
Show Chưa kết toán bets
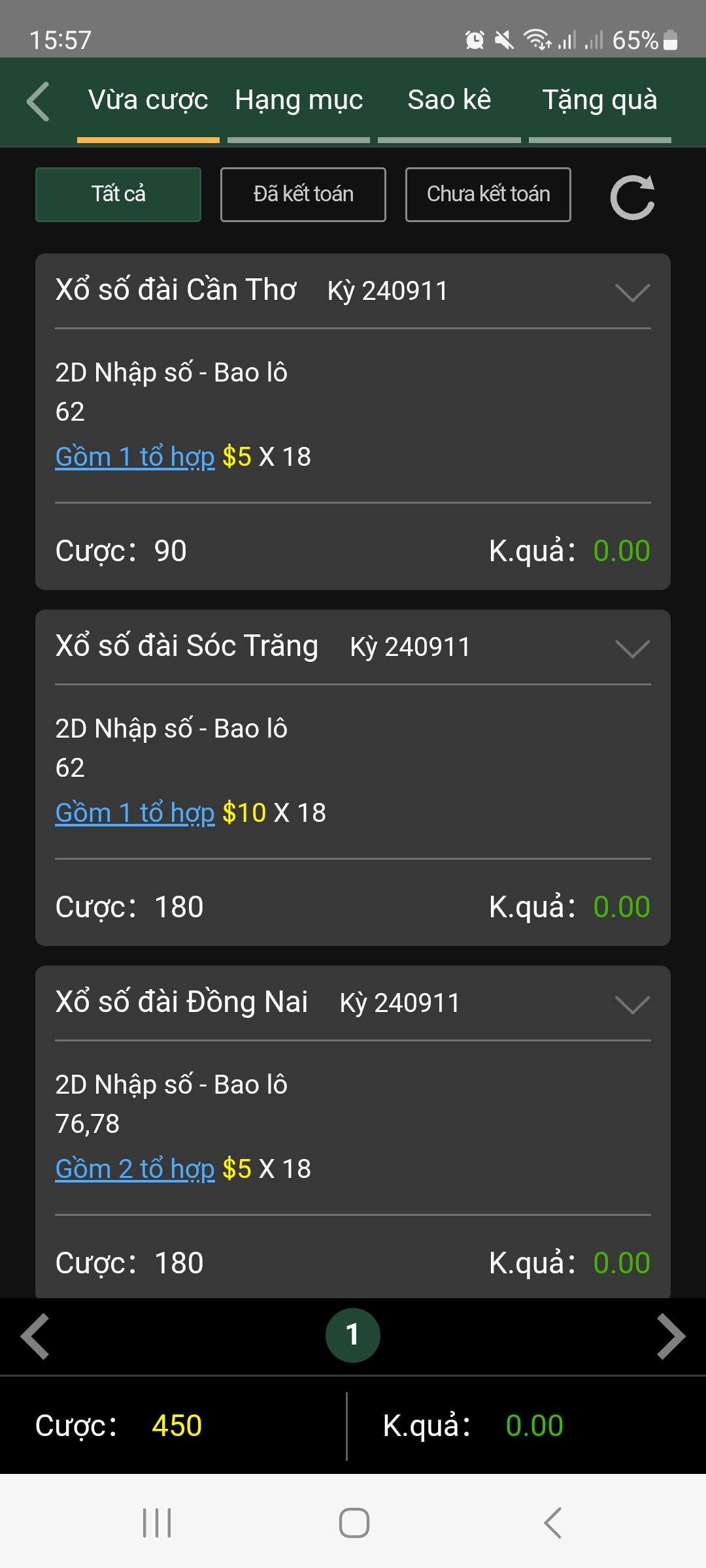[488, 195]
